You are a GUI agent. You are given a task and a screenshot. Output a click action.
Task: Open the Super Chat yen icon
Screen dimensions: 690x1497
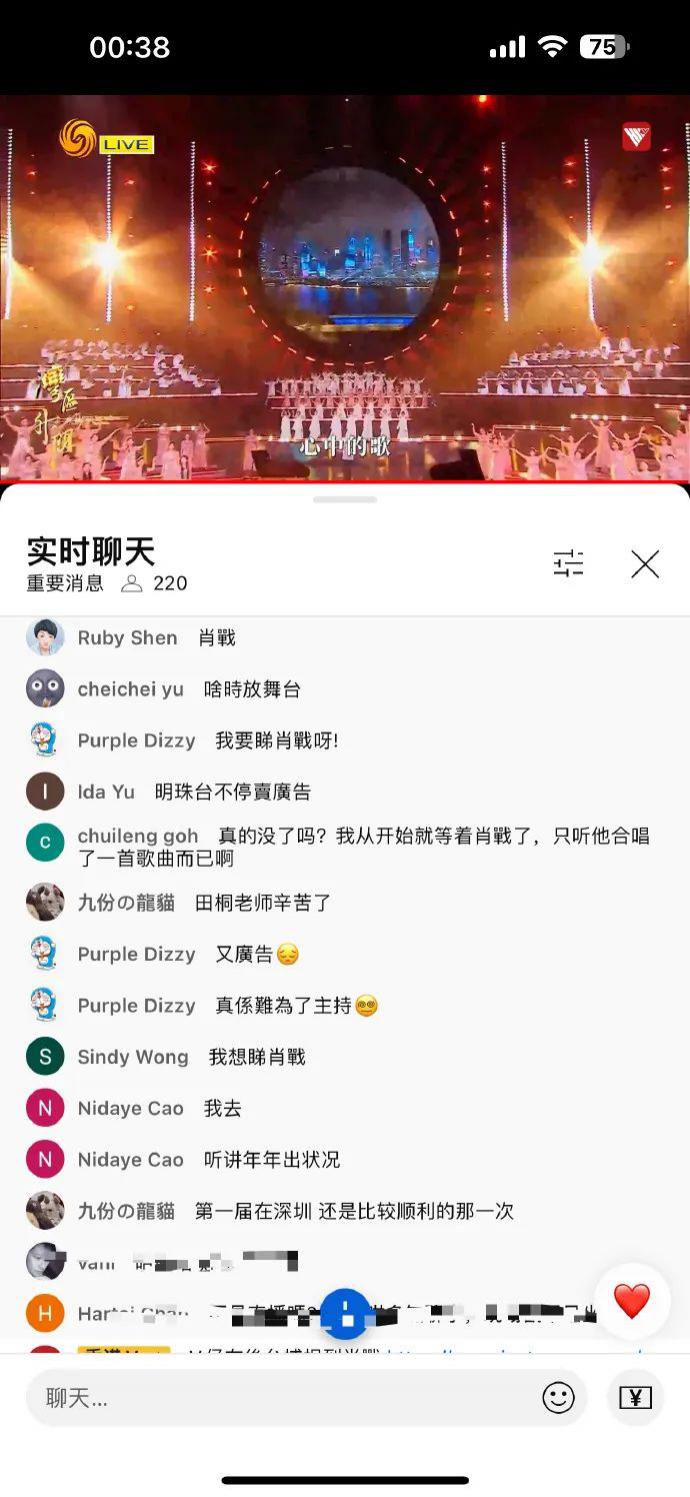pyautogui.click(x=635, y=1398)
